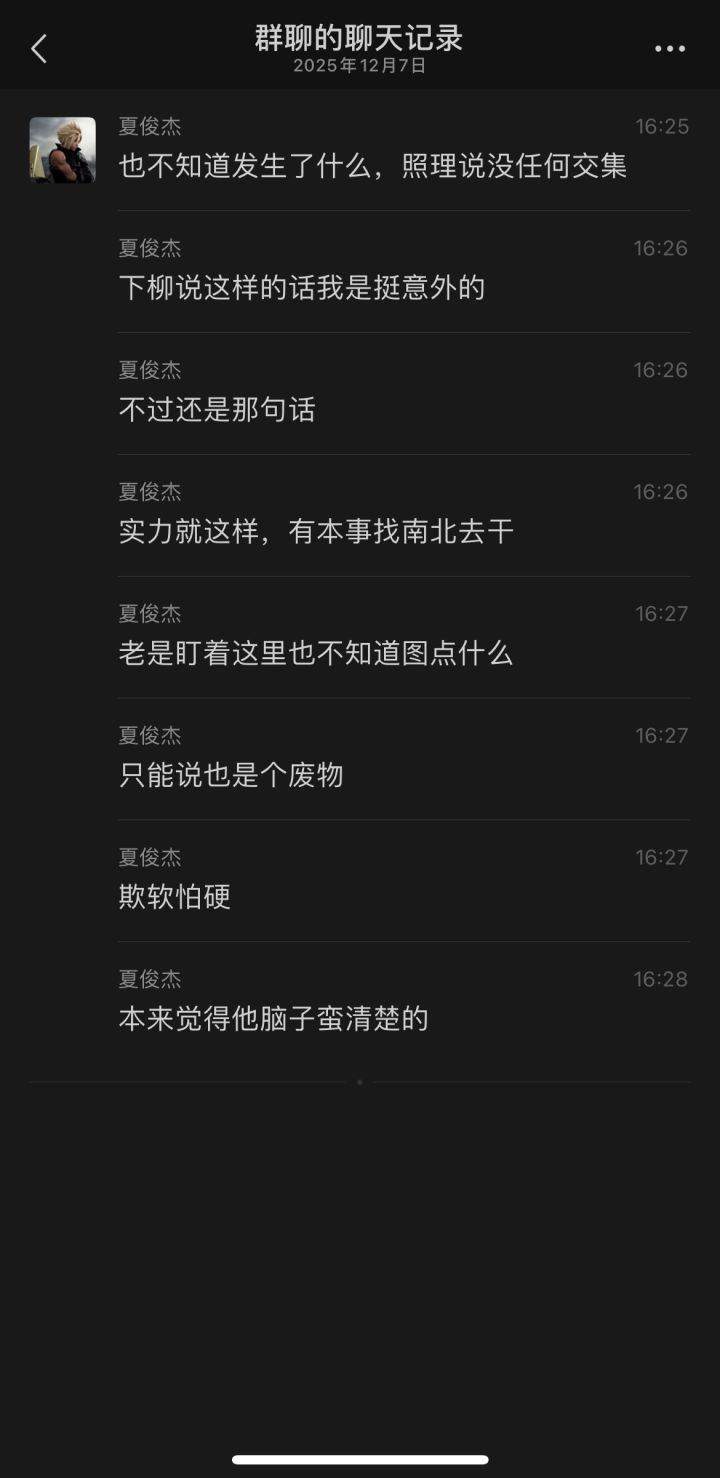Tap 夏俊杰's profile avatar
The width and height of the screenshot is (720, 1478).
point(62,147)
